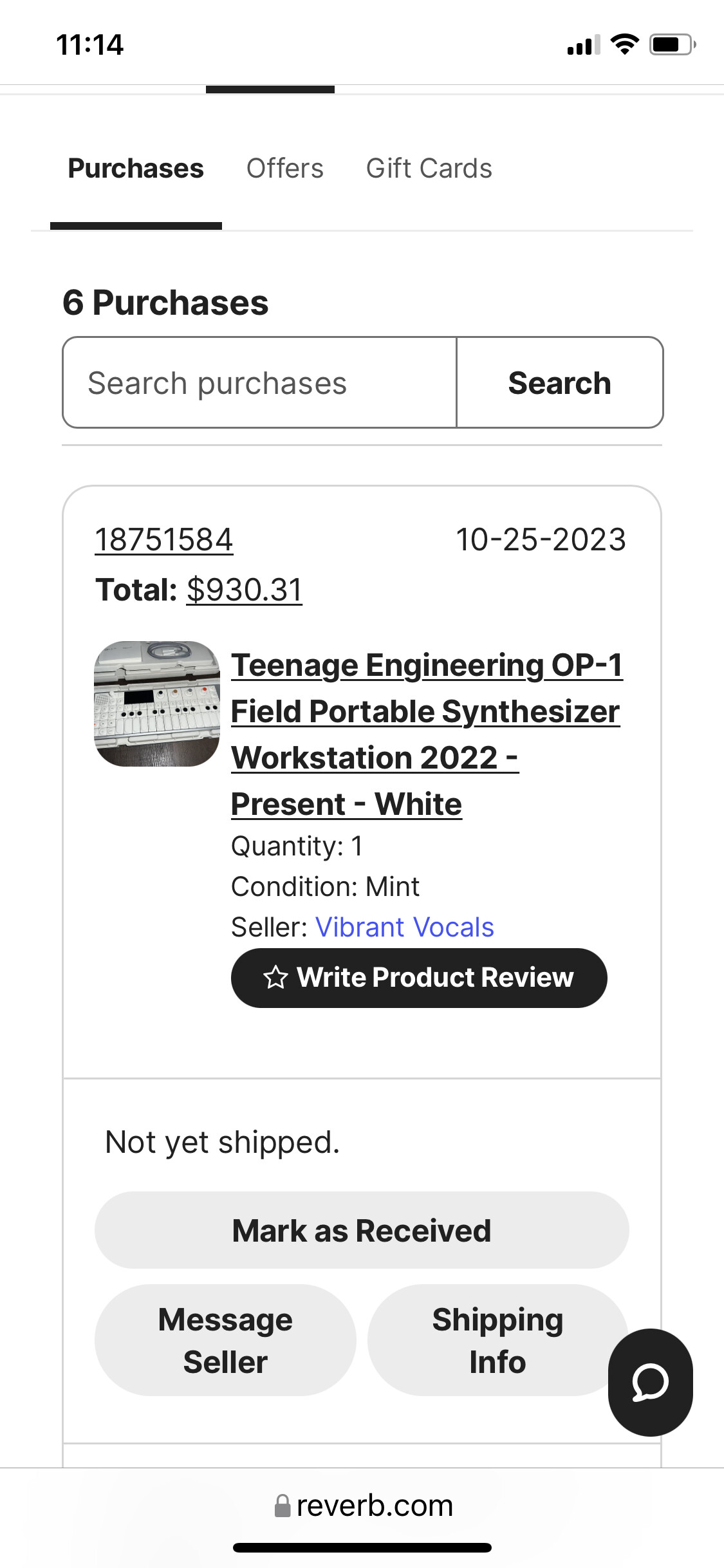Switch to the Offers tab
Image resolution: width=724 pixels, height=1568 pixels.
[284, 169]
